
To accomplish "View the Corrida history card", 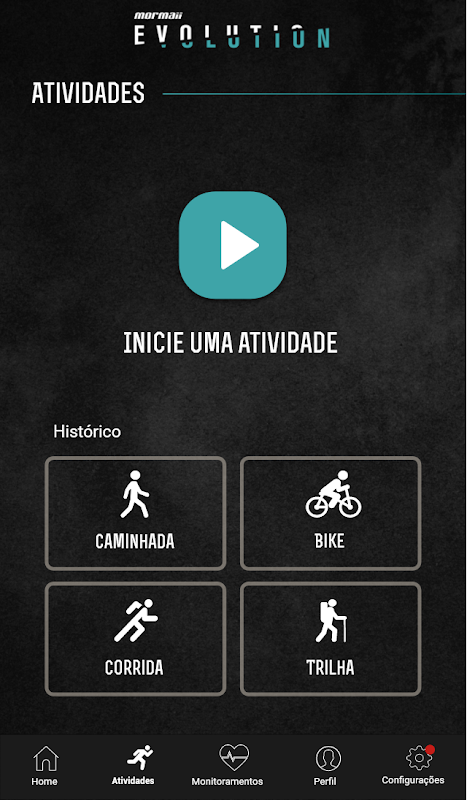I will point(135,639).
